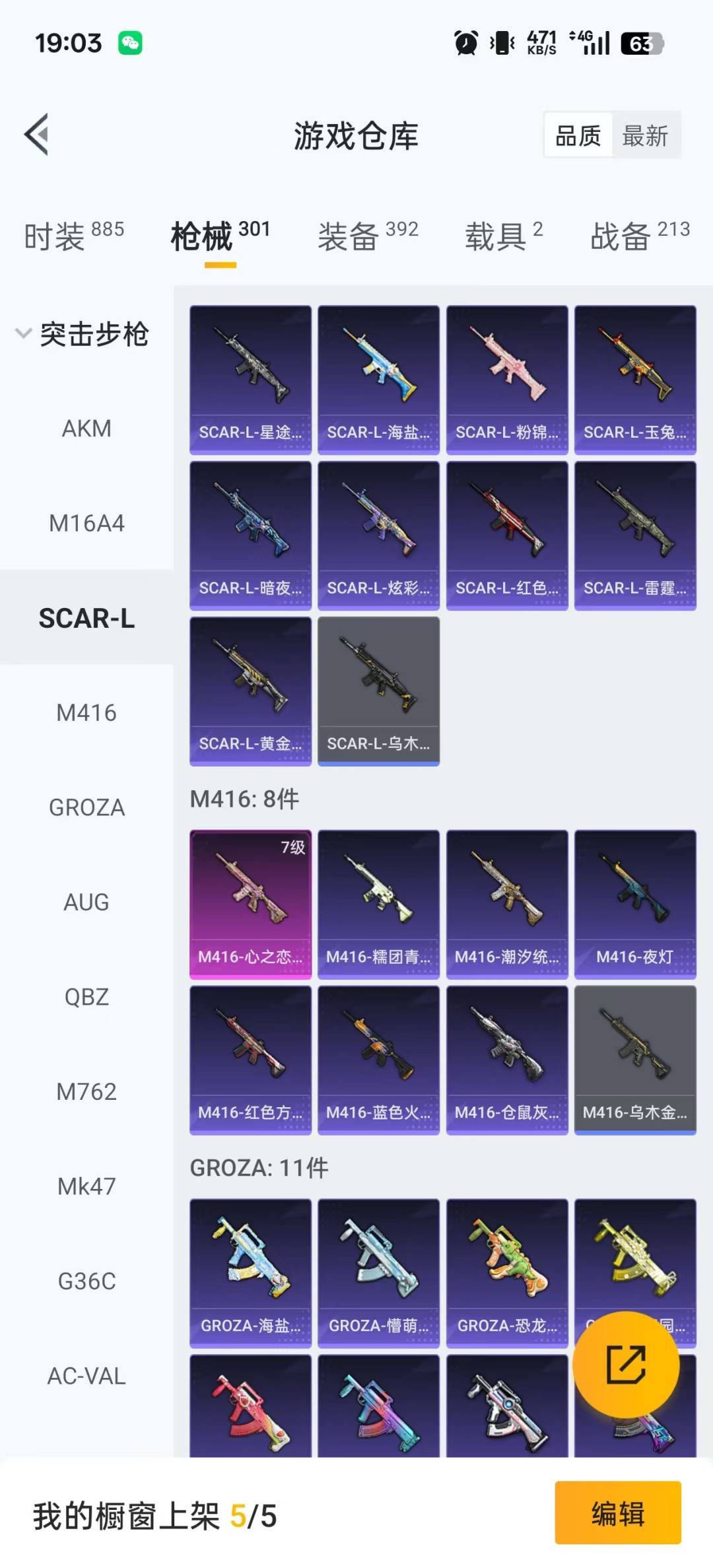View the SCAR-L-乌木 skin
The width and height of the screenshot is (713, 1568).
[x=378, y=691]
